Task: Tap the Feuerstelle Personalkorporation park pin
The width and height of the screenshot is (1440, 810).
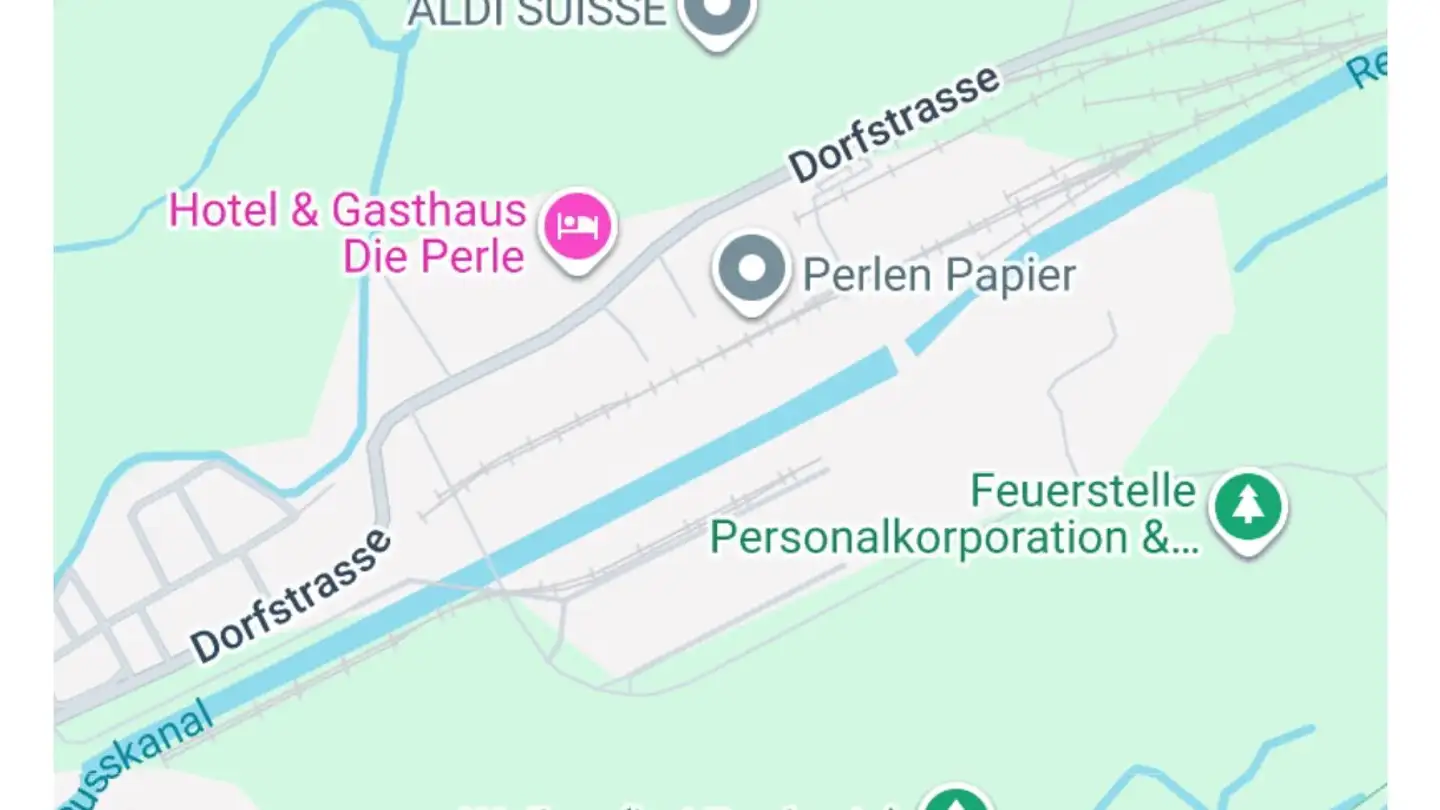Action: click(x=1247, y=507)
